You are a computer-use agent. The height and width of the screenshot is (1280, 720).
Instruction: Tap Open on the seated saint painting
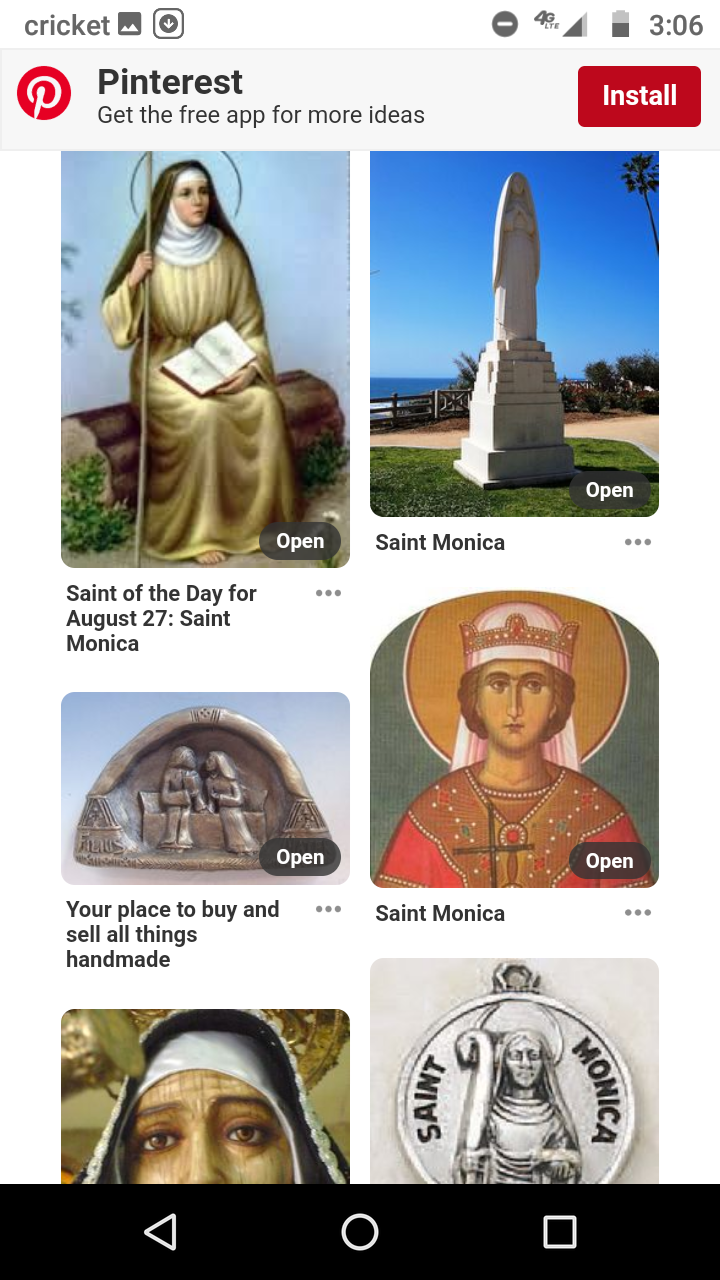point(300,541)
